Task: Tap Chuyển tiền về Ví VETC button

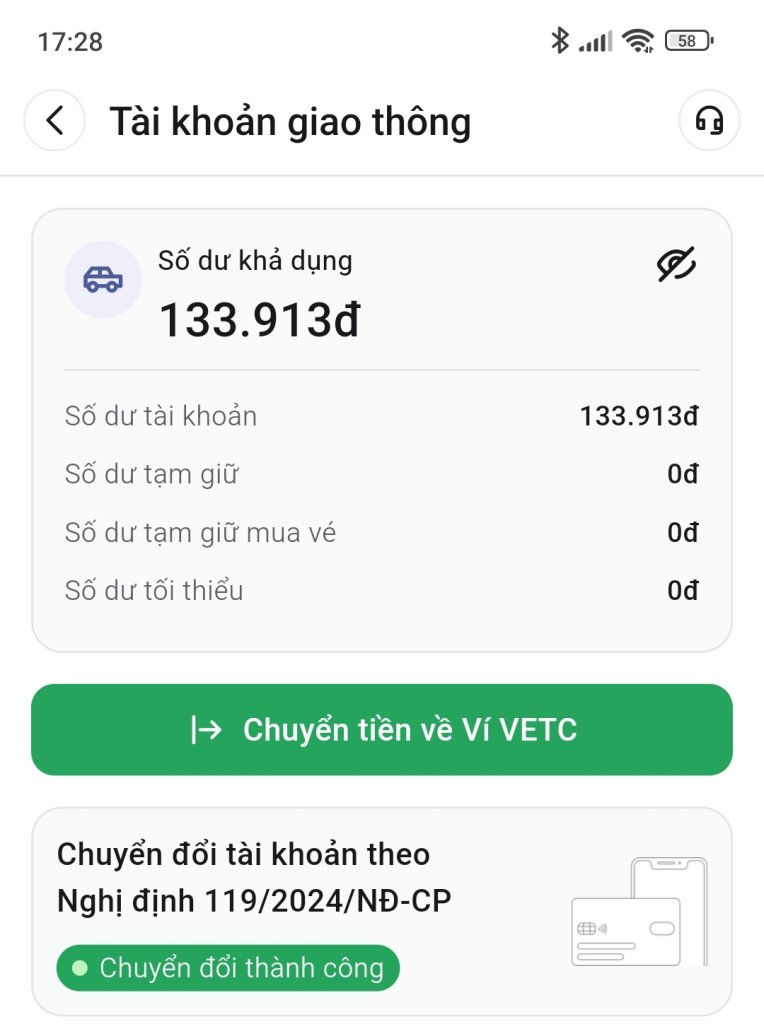Action: 382,730
